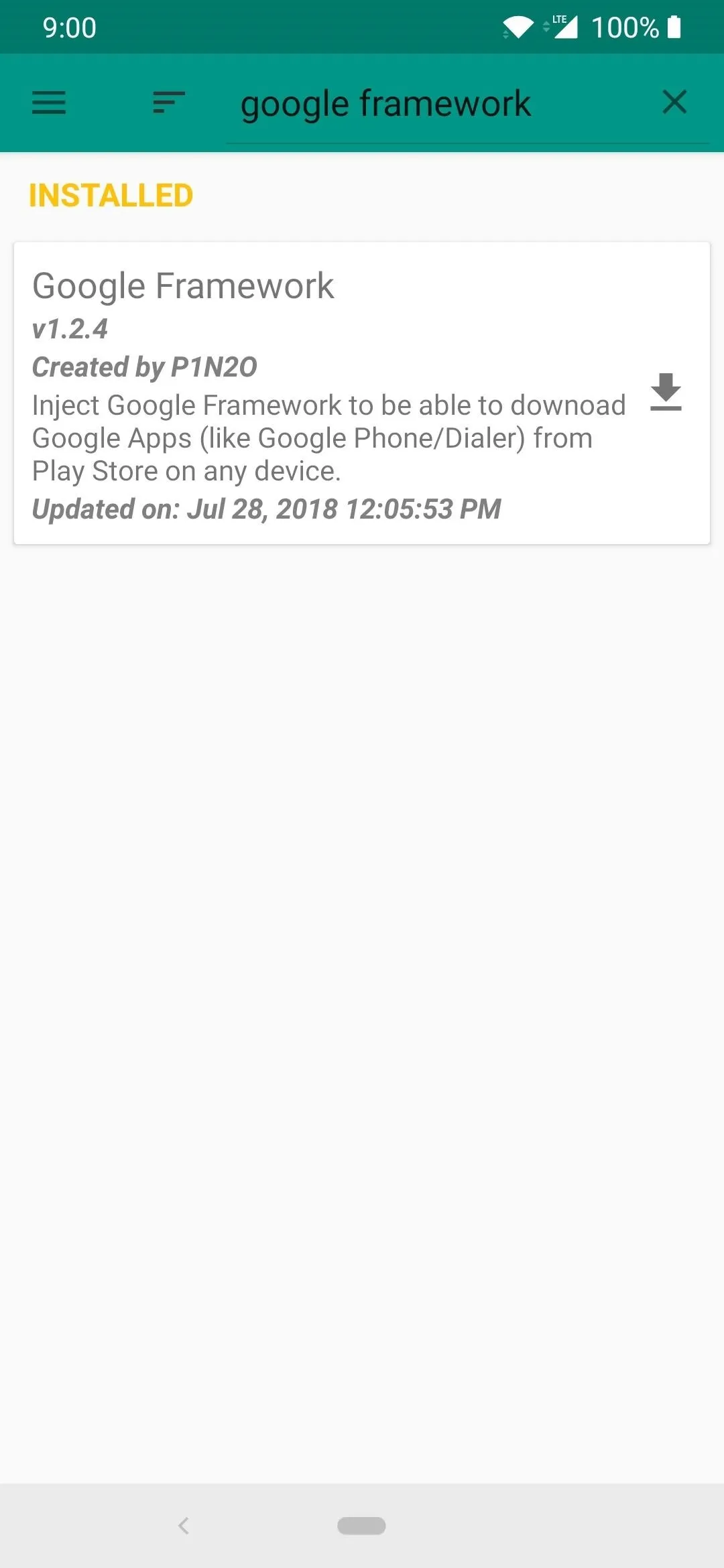Go back using the system back arrow
724x1568 pixels.
tap(184, 1526)
